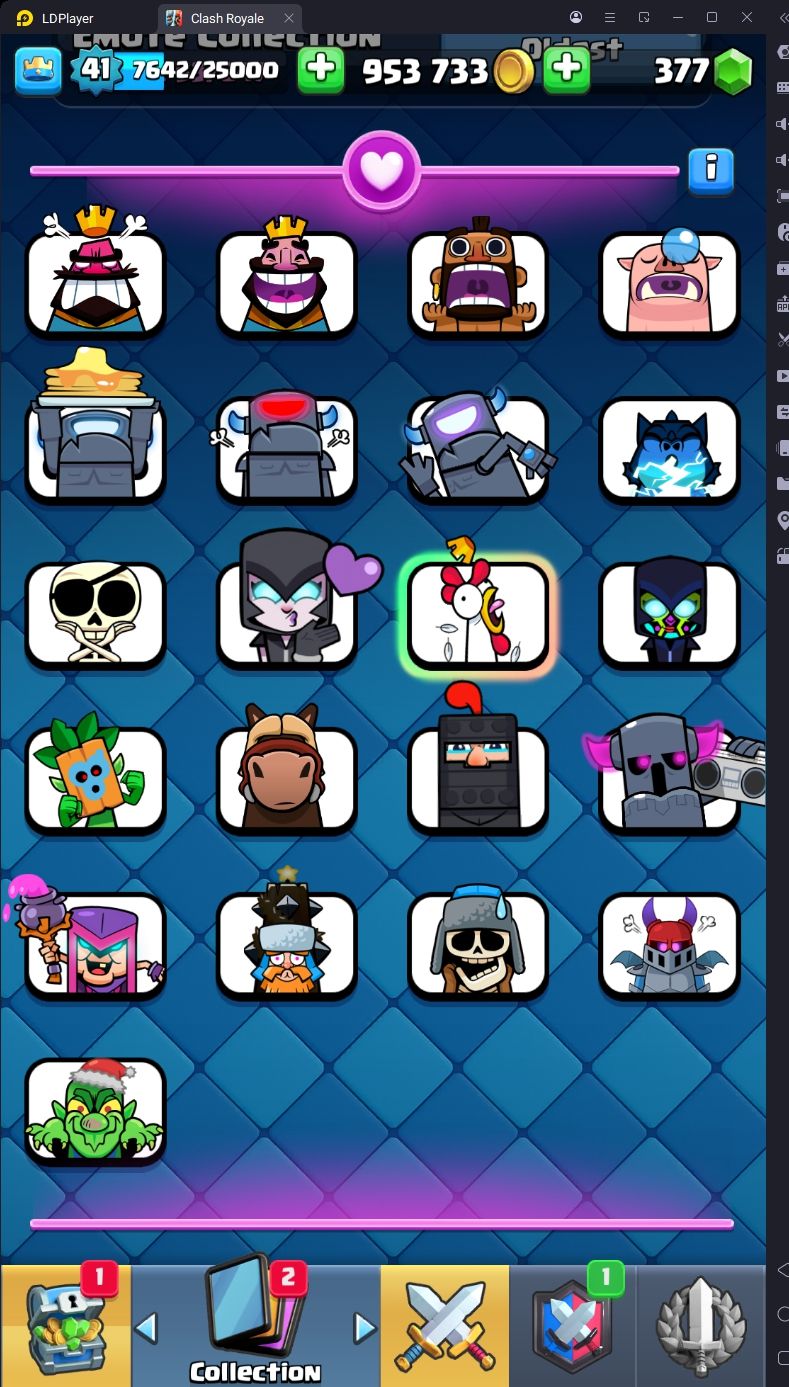Switch to the Battle crossed swords tab
Image resolution: width=789 pixels, height=1387 pixels.
coord(445,1325)
